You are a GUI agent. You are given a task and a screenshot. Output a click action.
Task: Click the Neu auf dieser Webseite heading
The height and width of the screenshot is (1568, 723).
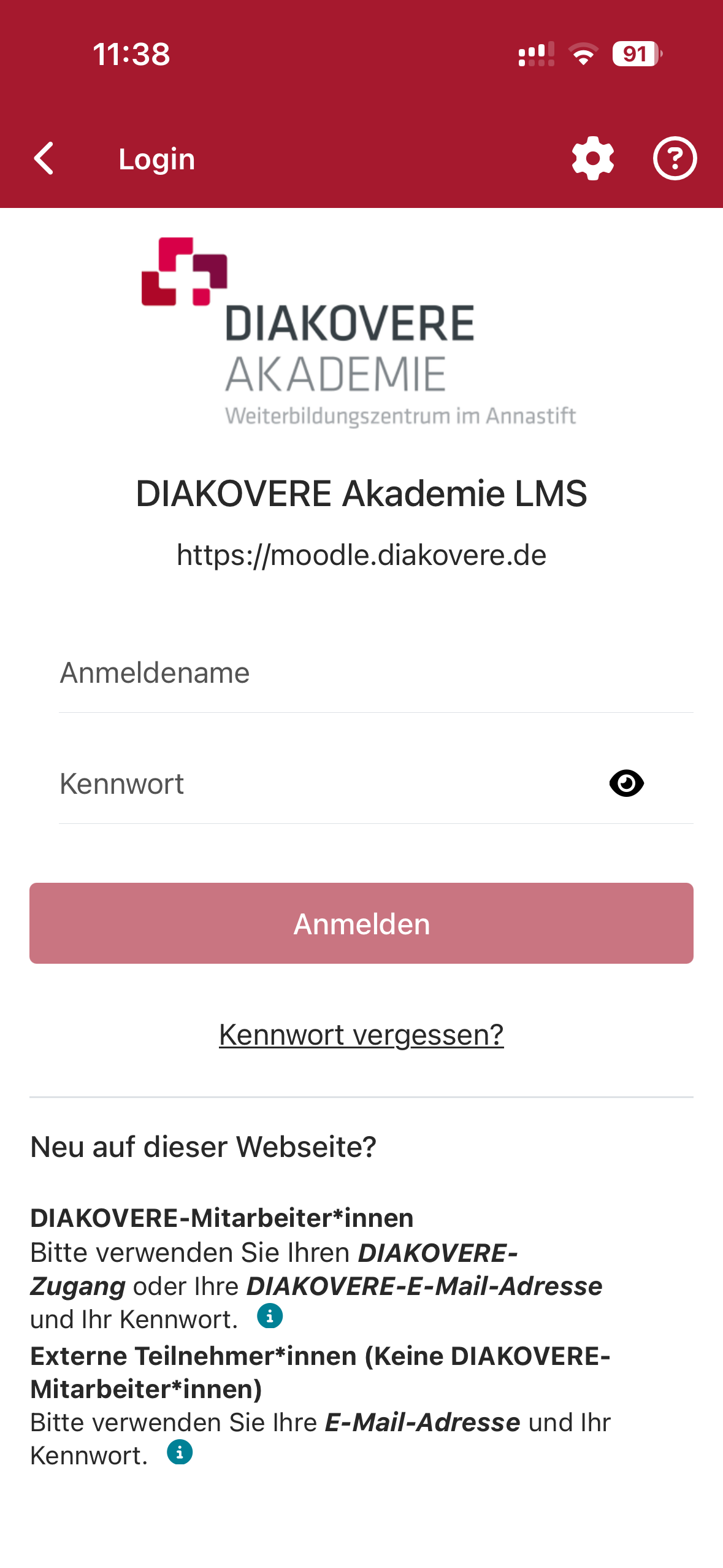(x=203, y=1145)
